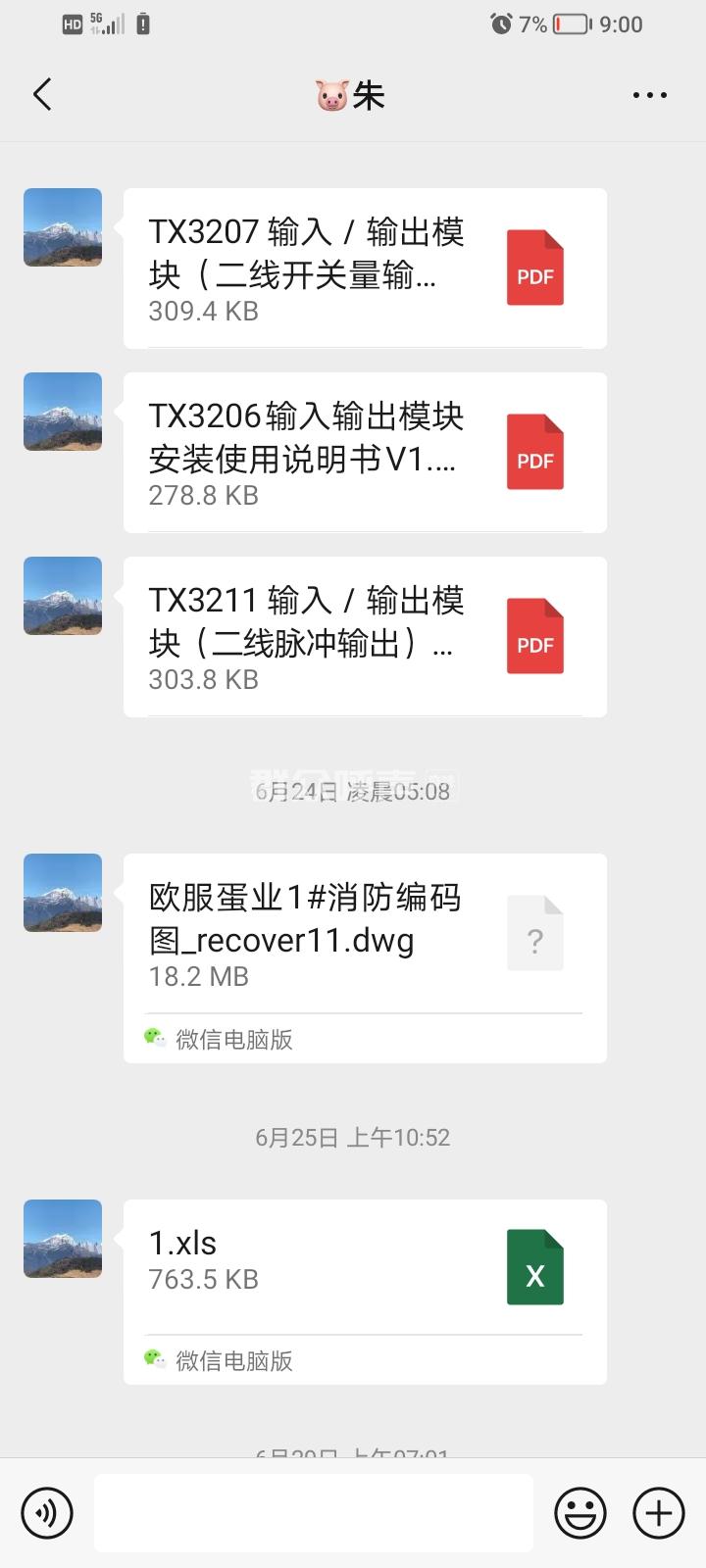
Task: Open the emoji sticker panel
Action: pyautogui.click(x=580, y=1513)
